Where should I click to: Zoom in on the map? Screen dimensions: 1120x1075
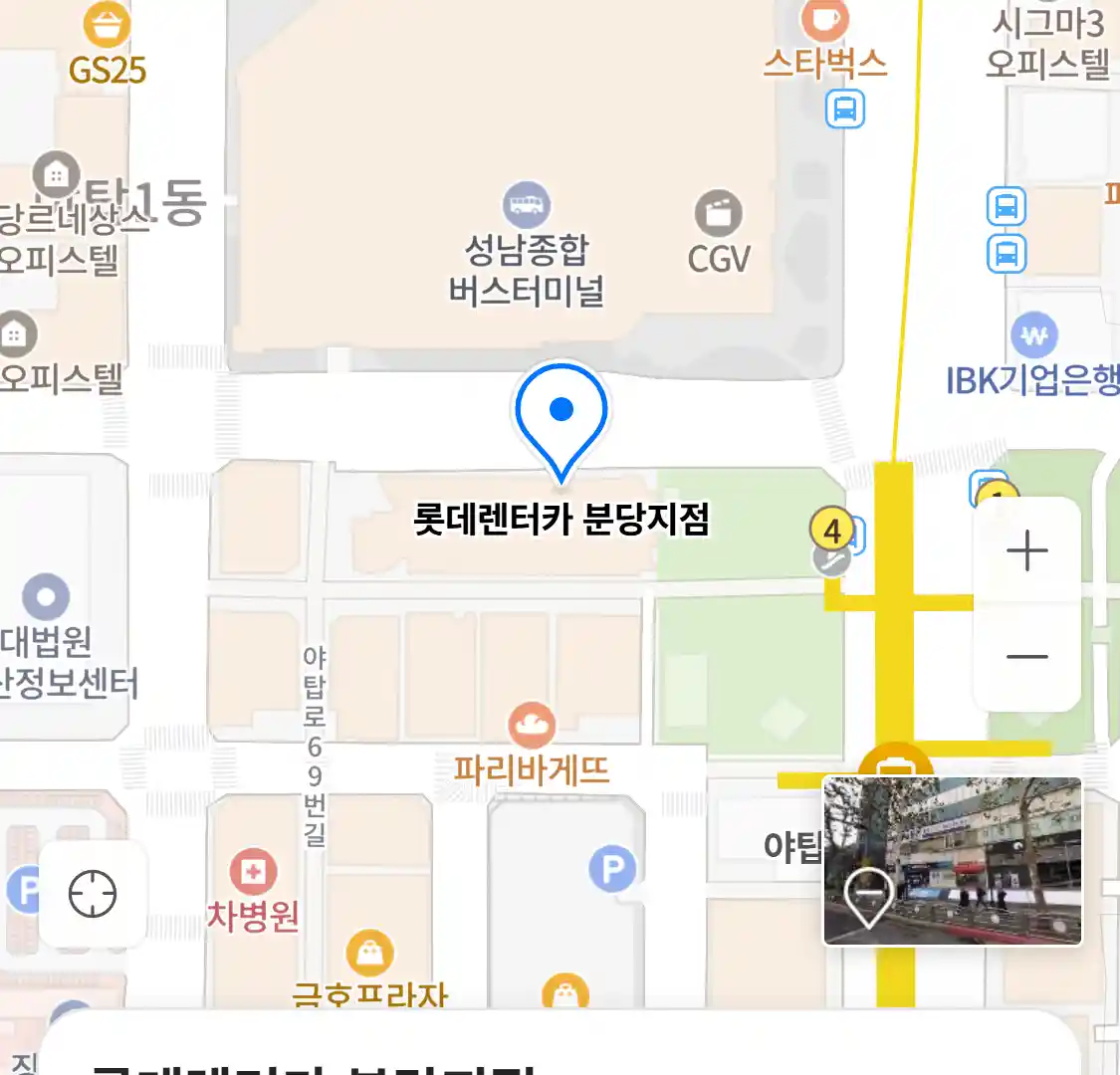tap(1026, 550)
